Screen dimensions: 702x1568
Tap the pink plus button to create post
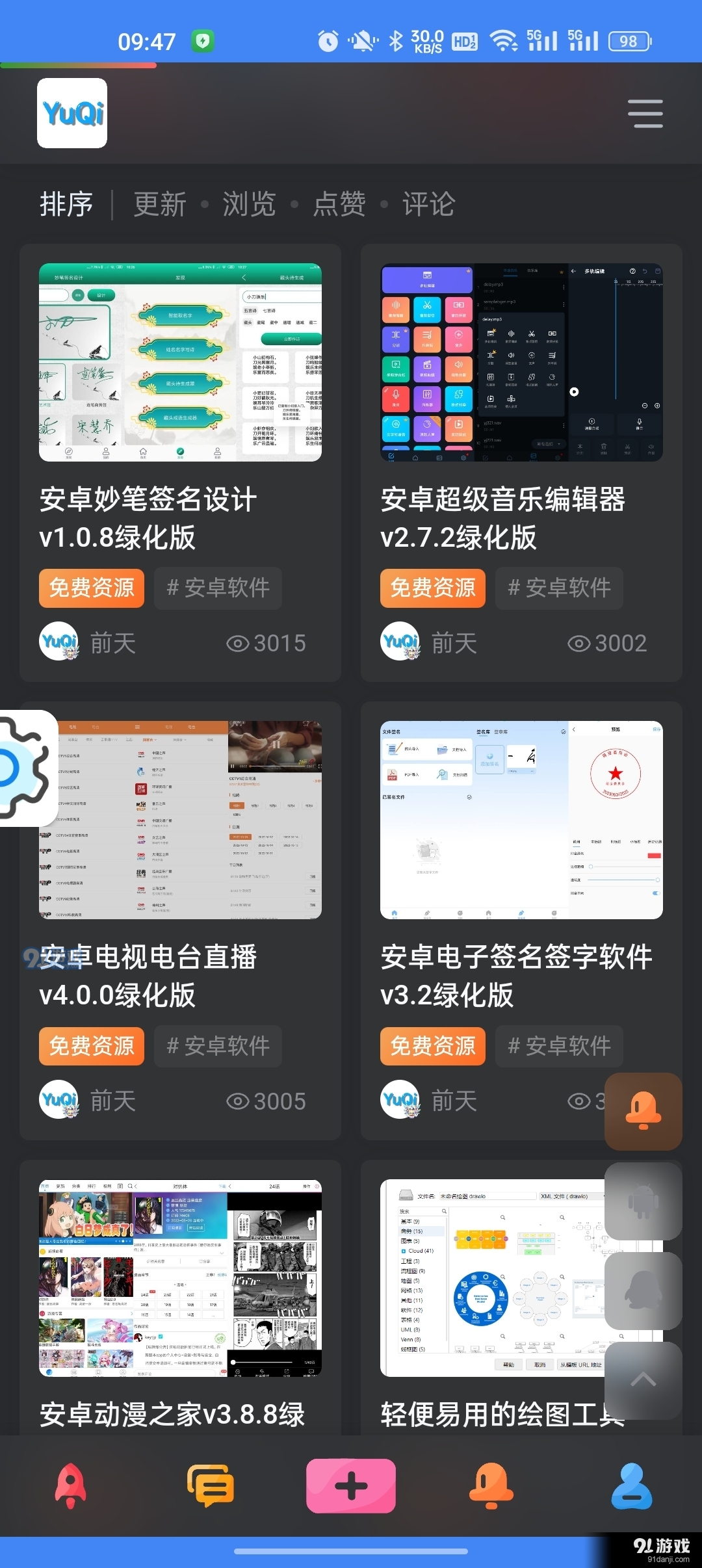[351, 1485]
